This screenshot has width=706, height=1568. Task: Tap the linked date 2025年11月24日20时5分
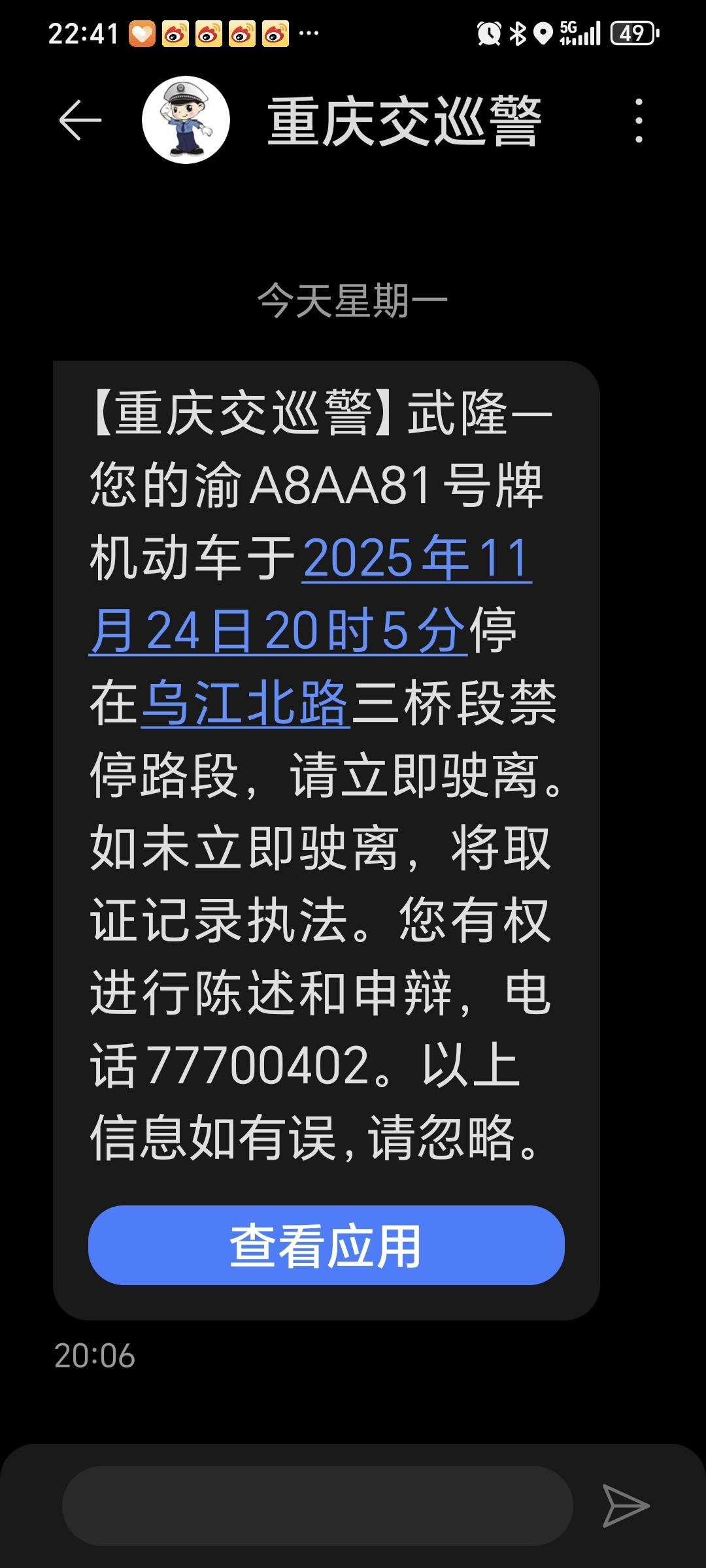click(x=416, y=559)
